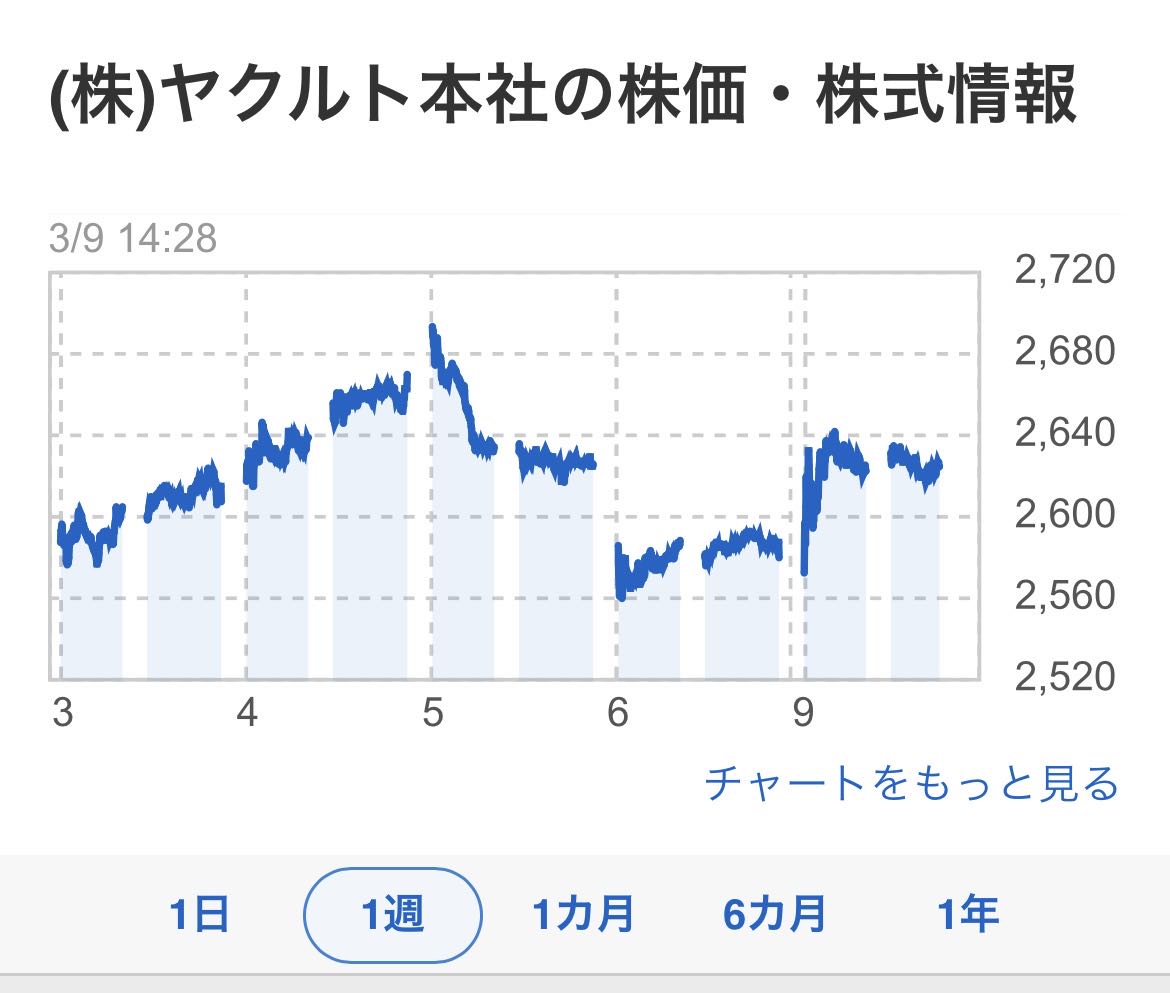Switch to the 6カ月 chart view

tap(775, 914)
